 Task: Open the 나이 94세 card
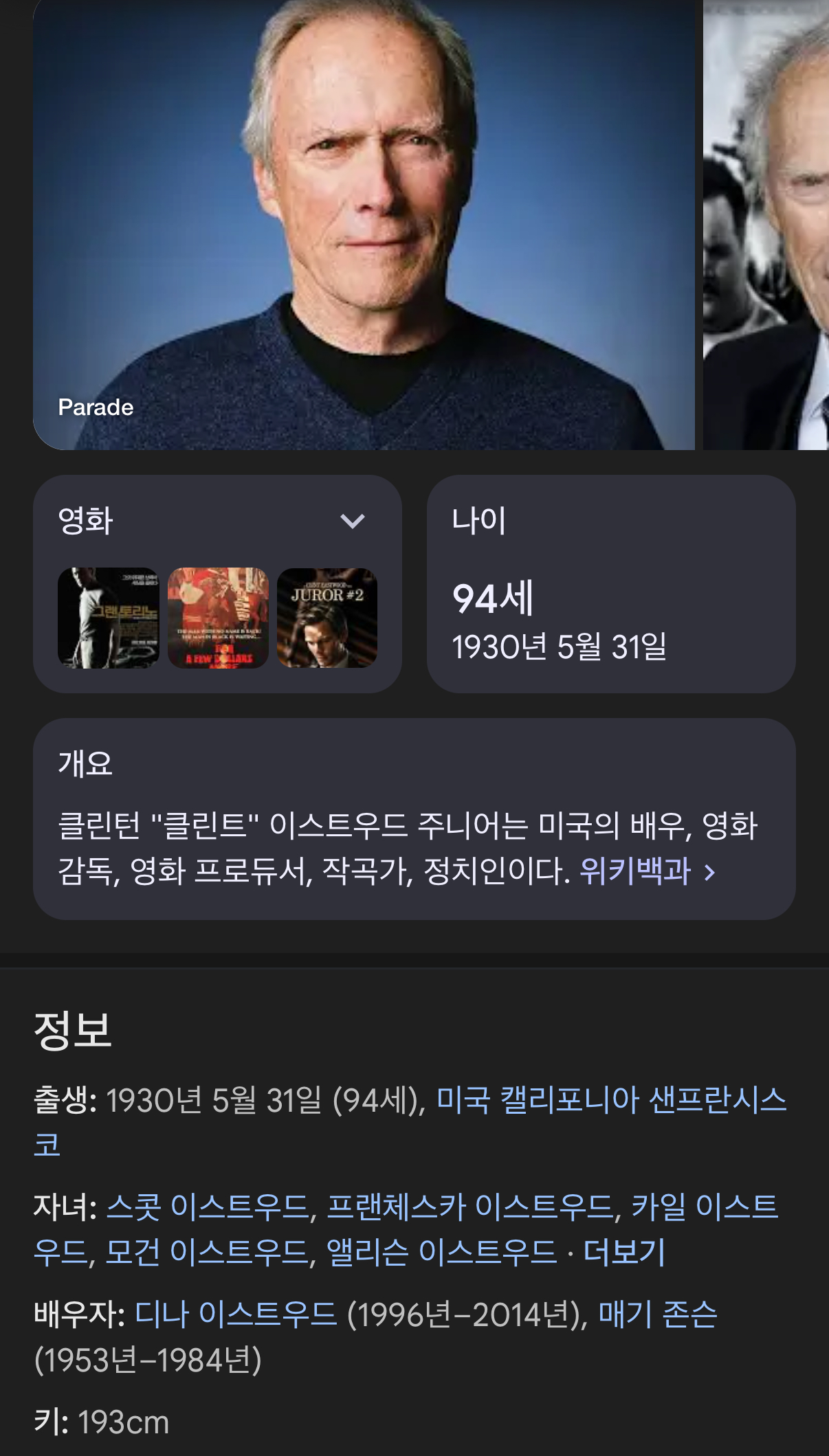point(610,584)
